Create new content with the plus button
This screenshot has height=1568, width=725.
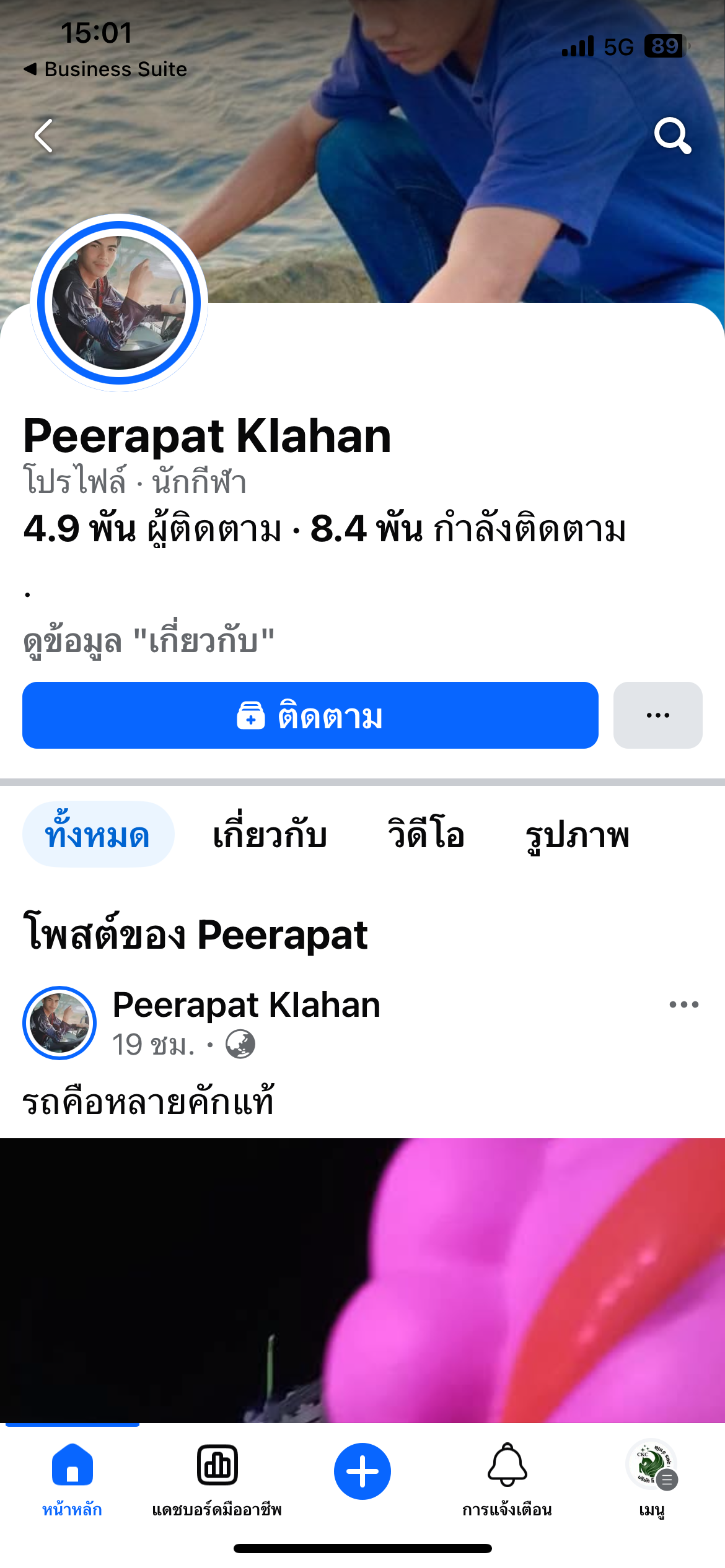click(362, 1471)
